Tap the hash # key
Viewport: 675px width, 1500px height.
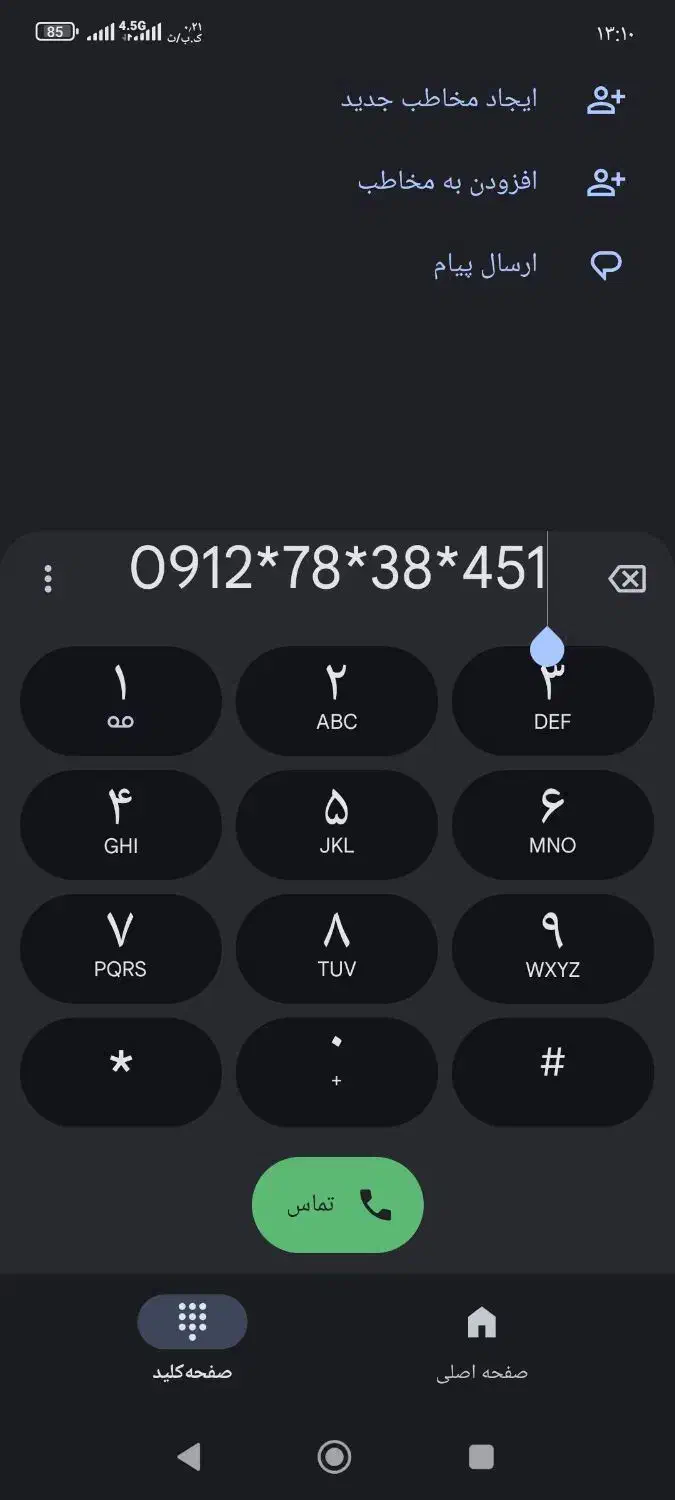(553, 1072)
